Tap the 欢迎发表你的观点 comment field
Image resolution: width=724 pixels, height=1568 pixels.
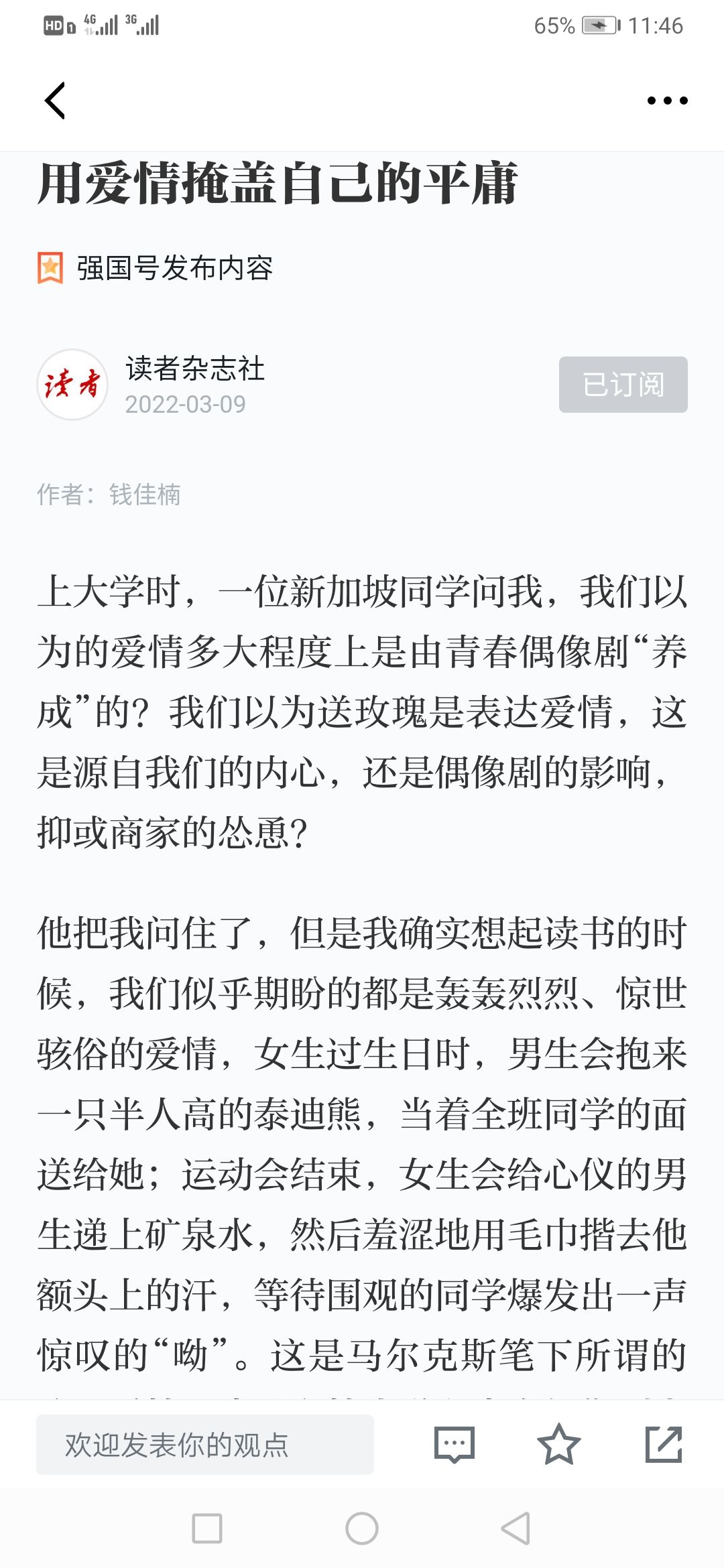click(x=205, y=1445)
